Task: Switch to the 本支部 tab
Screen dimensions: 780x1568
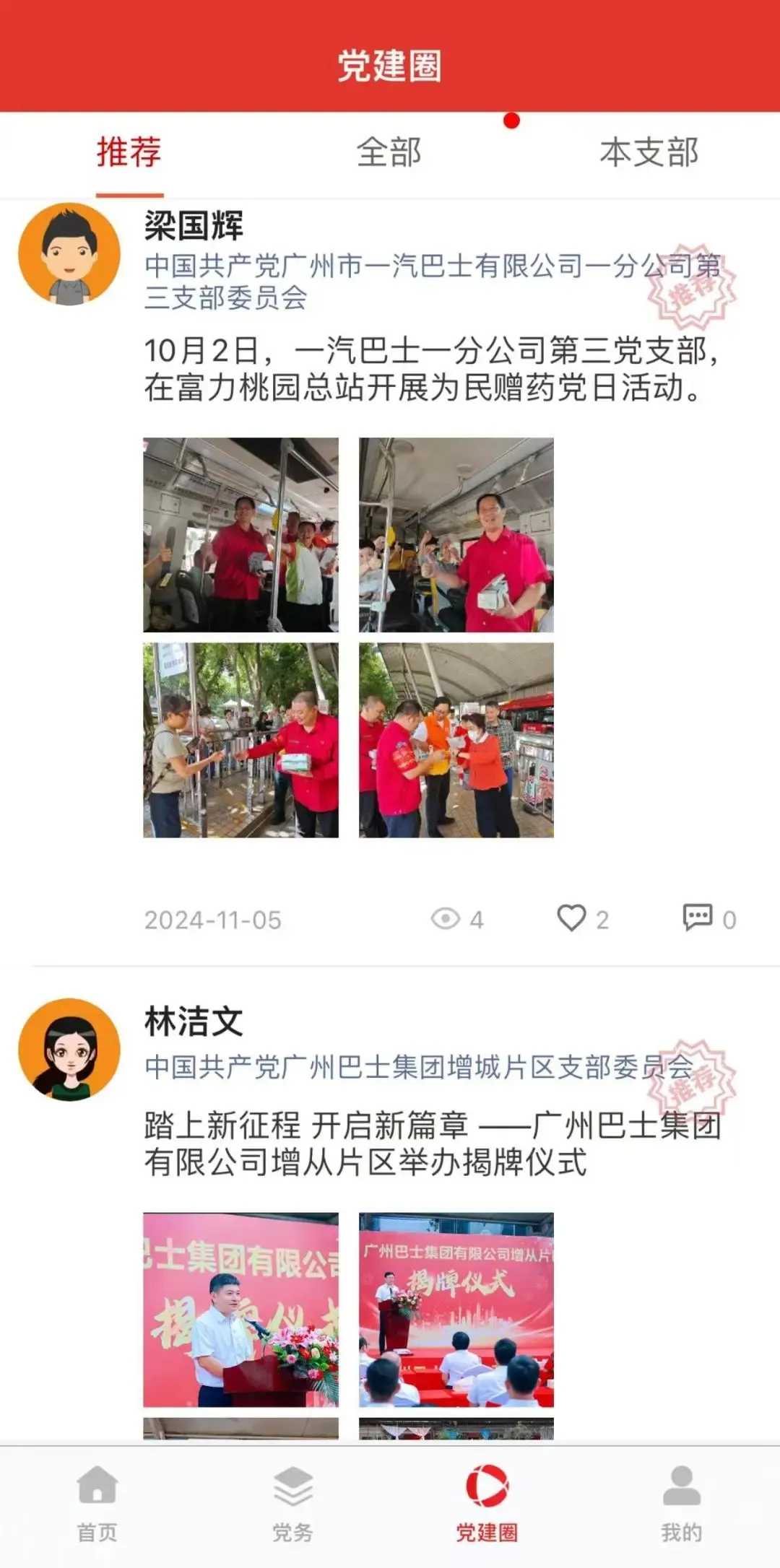Action: (x=649, y=153)
